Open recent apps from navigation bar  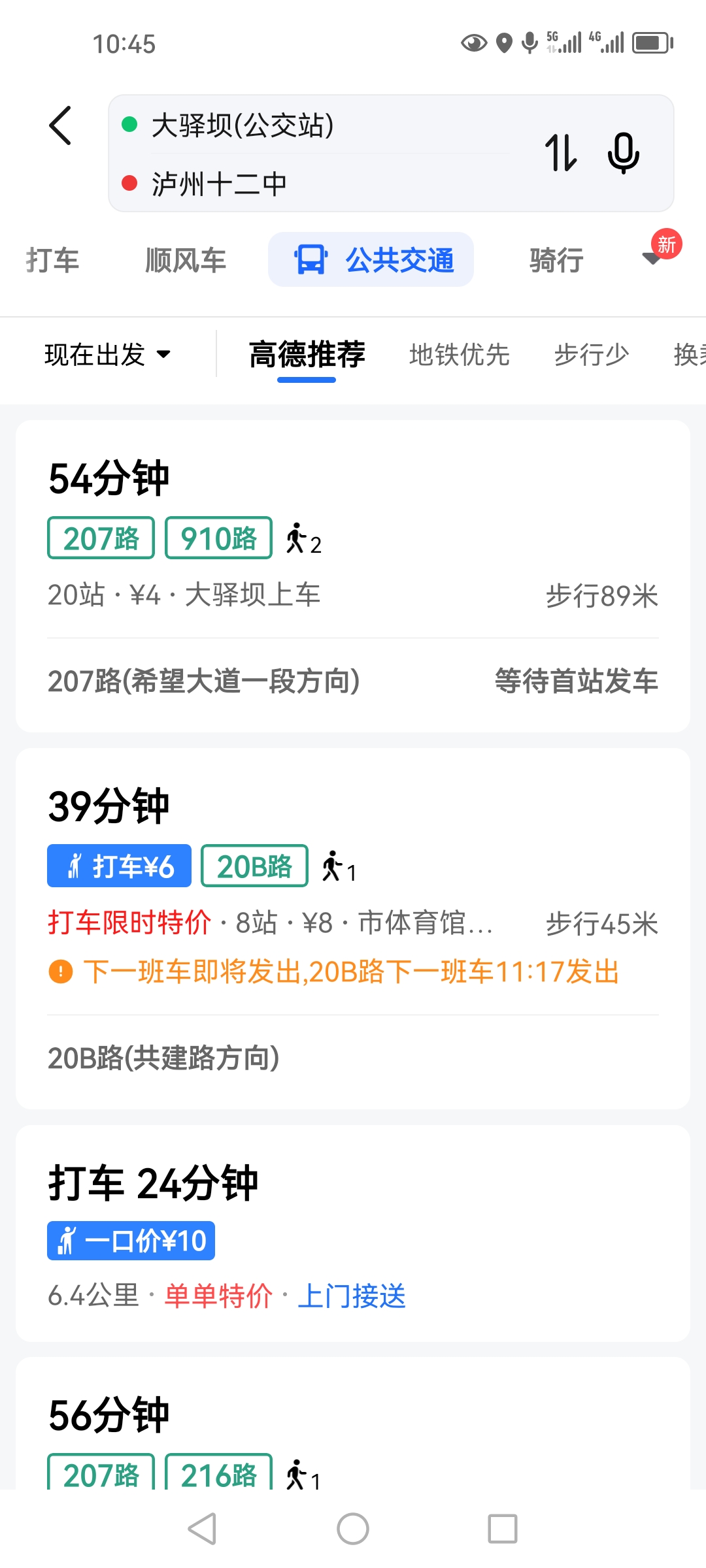click(x=502, y=1529)
